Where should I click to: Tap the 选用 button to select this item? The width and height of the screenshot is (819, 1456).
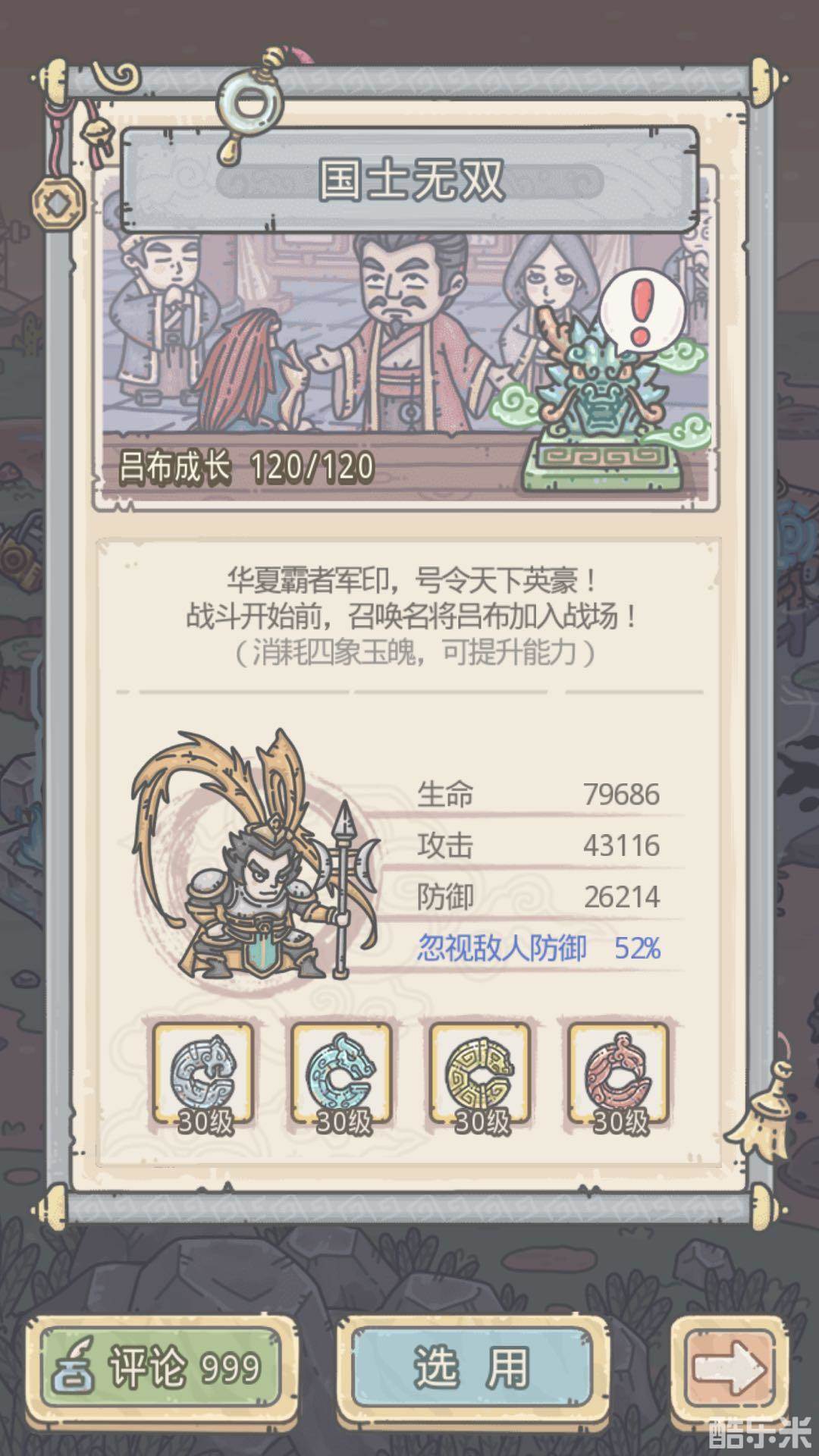[472, 1367]
